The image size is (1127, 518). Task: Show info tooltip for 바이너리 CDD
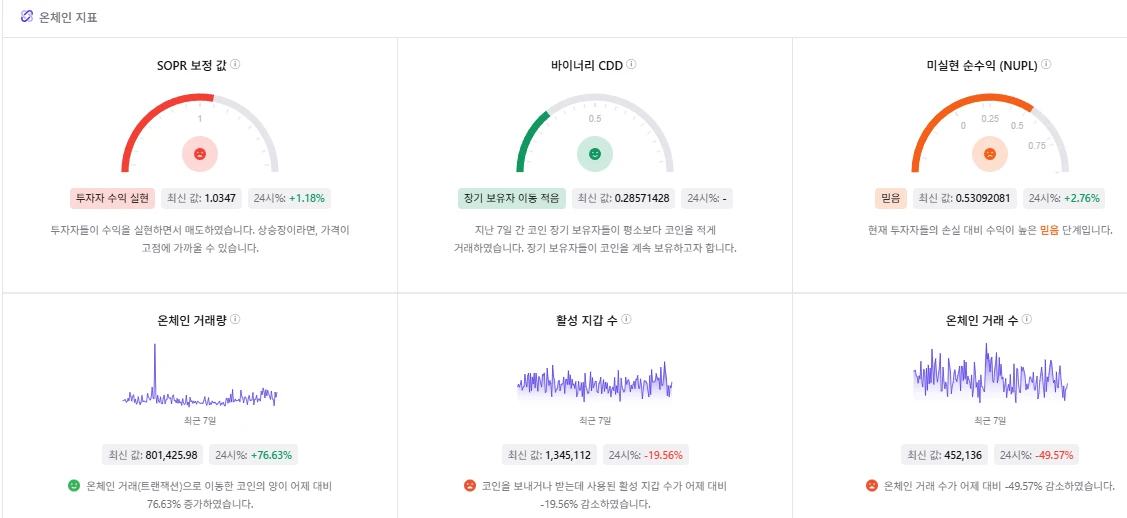(632, 65)
